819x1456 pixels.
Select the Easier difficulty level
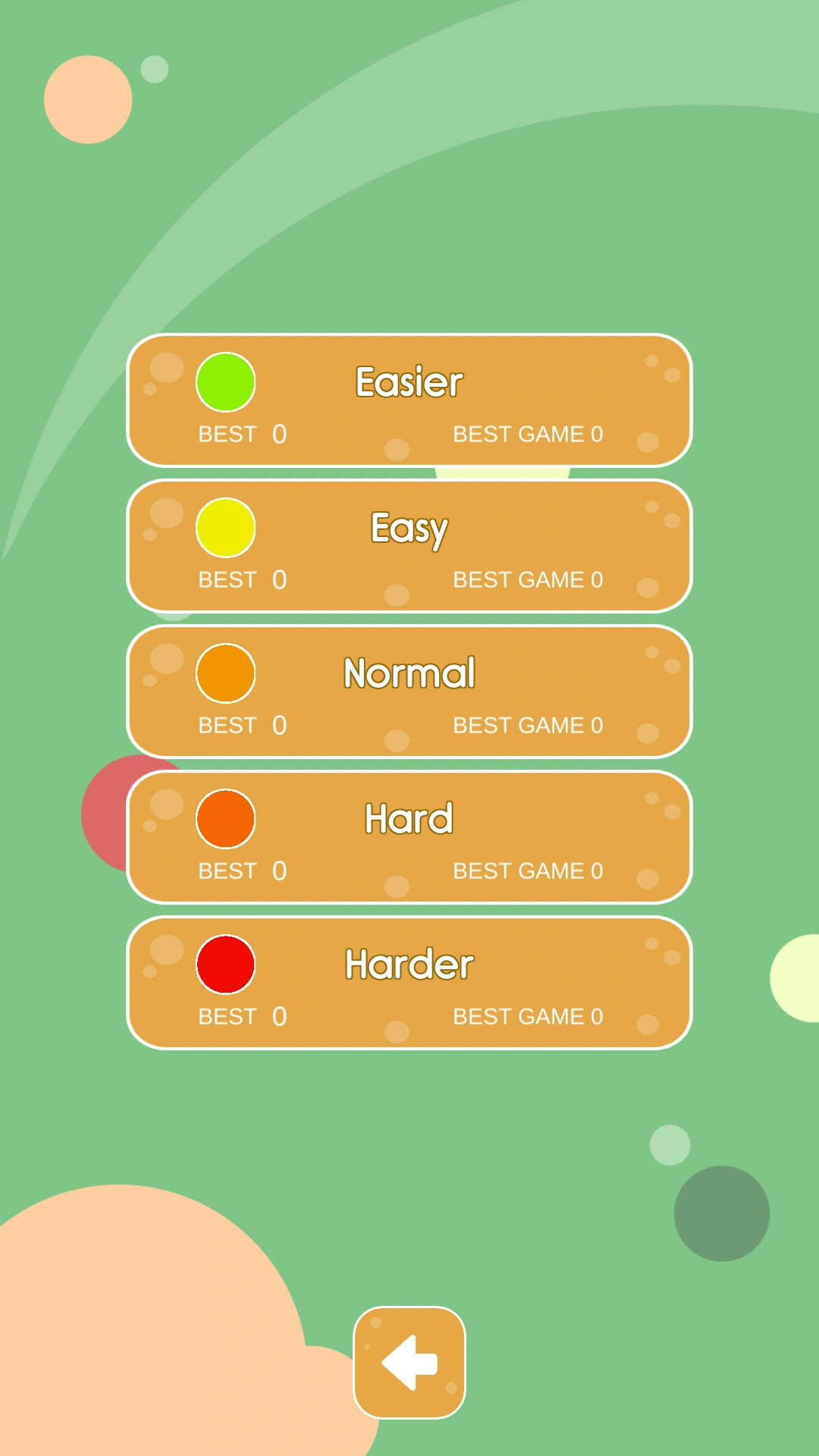(x=409, y=400)
